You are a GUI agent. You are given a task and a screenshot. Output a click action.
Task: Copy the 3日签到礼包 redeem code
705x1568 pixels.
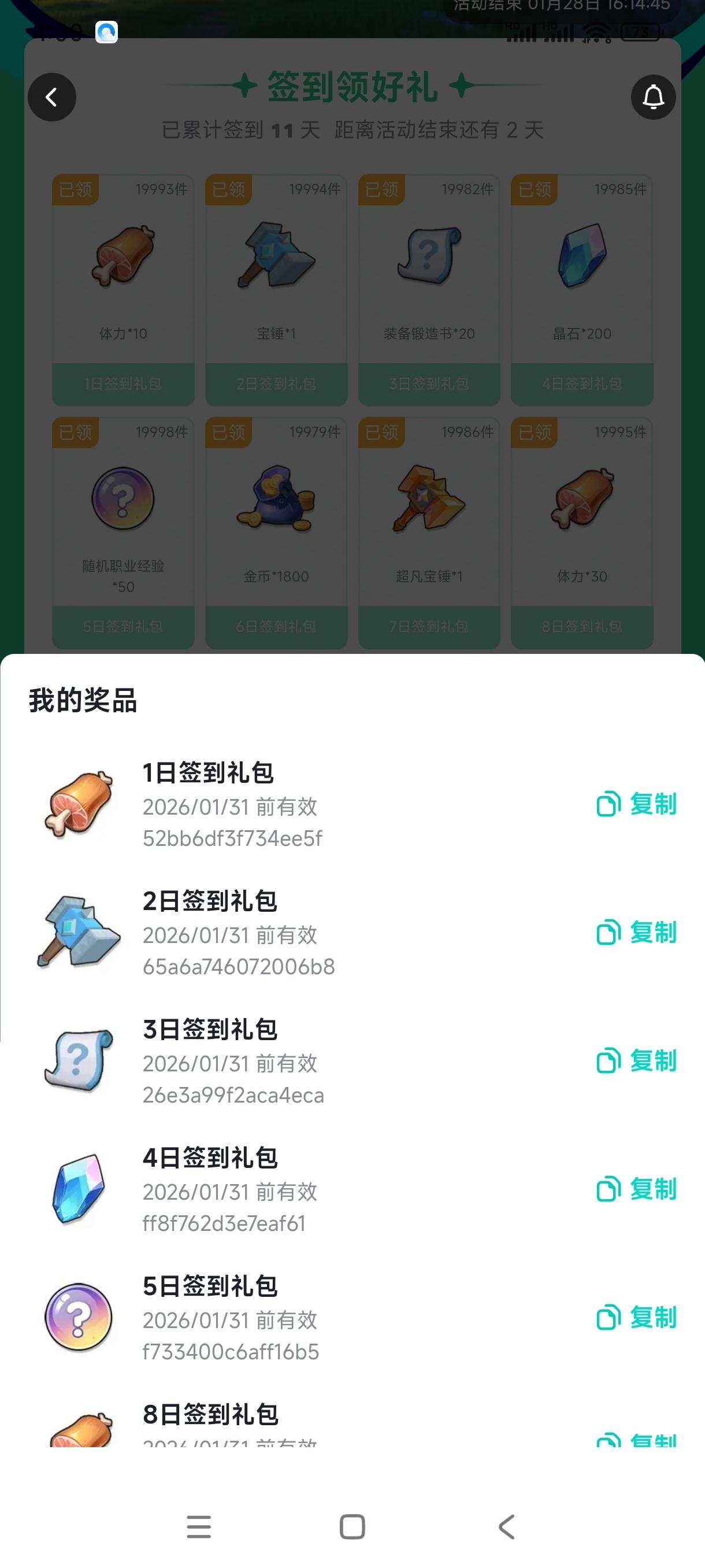coord(636,1061)
